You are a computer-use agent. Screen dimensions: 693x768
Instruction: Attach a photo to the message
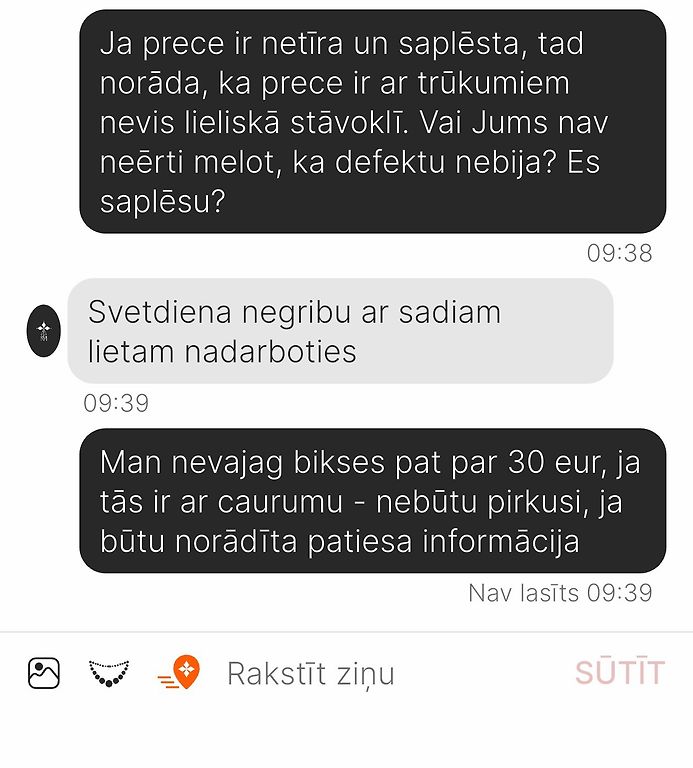pyautogui.click(x=44, y=673)
